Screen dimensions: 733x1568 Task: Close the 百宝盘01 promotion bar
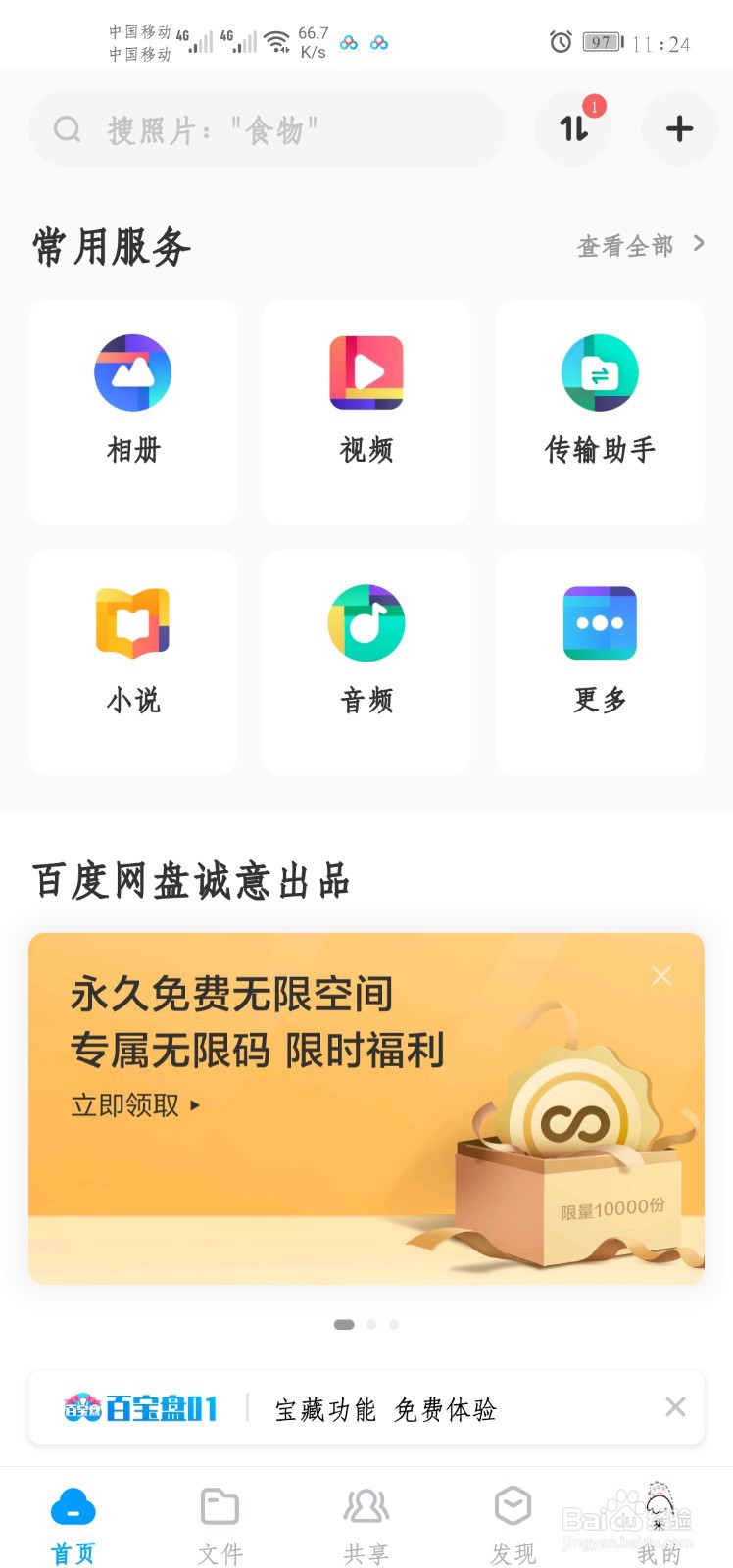(675, 1408)
